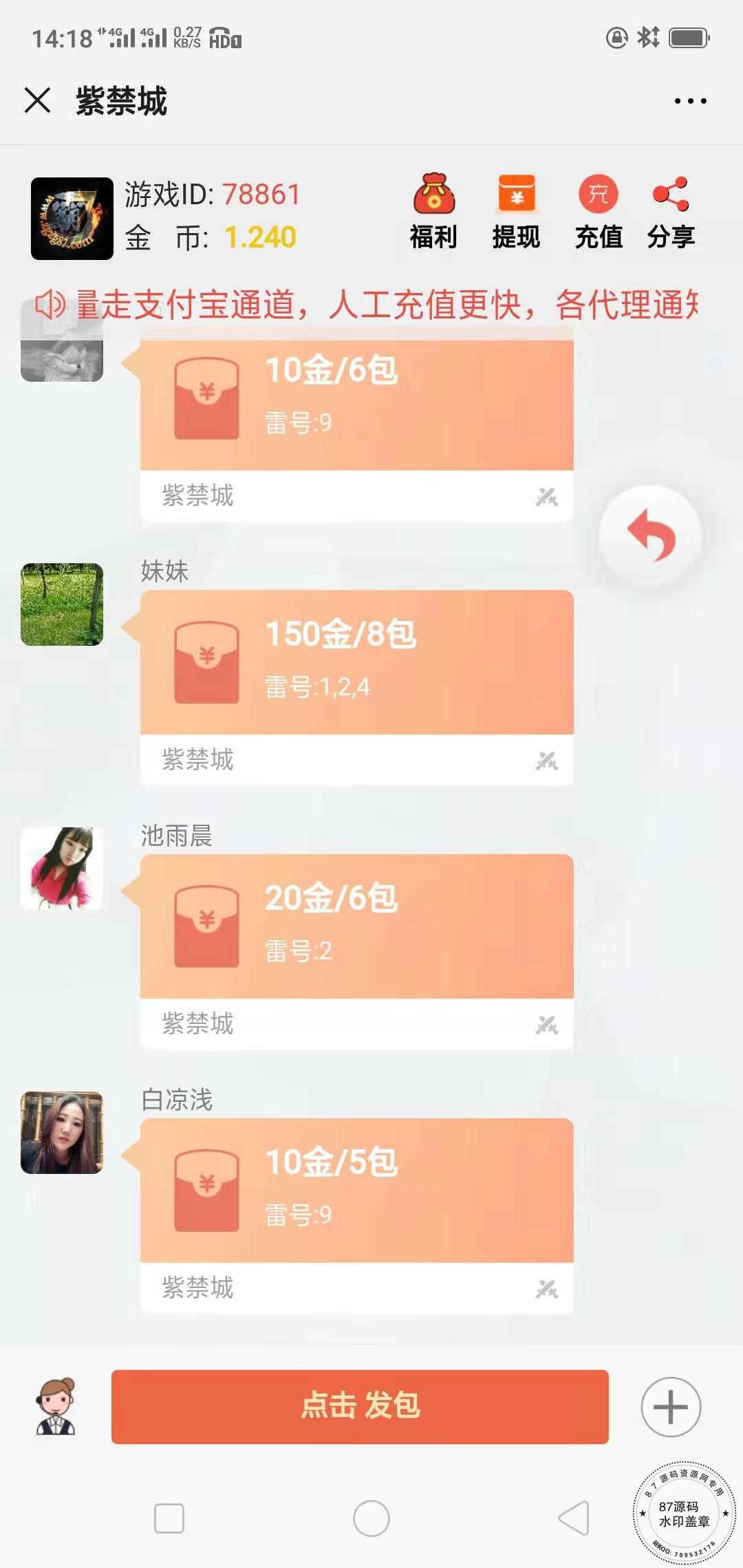Viewport: 743px width, 1568px height.
Task: Open 白凉浅's 10金/5包 red packet
Action: click(356, 1190)
